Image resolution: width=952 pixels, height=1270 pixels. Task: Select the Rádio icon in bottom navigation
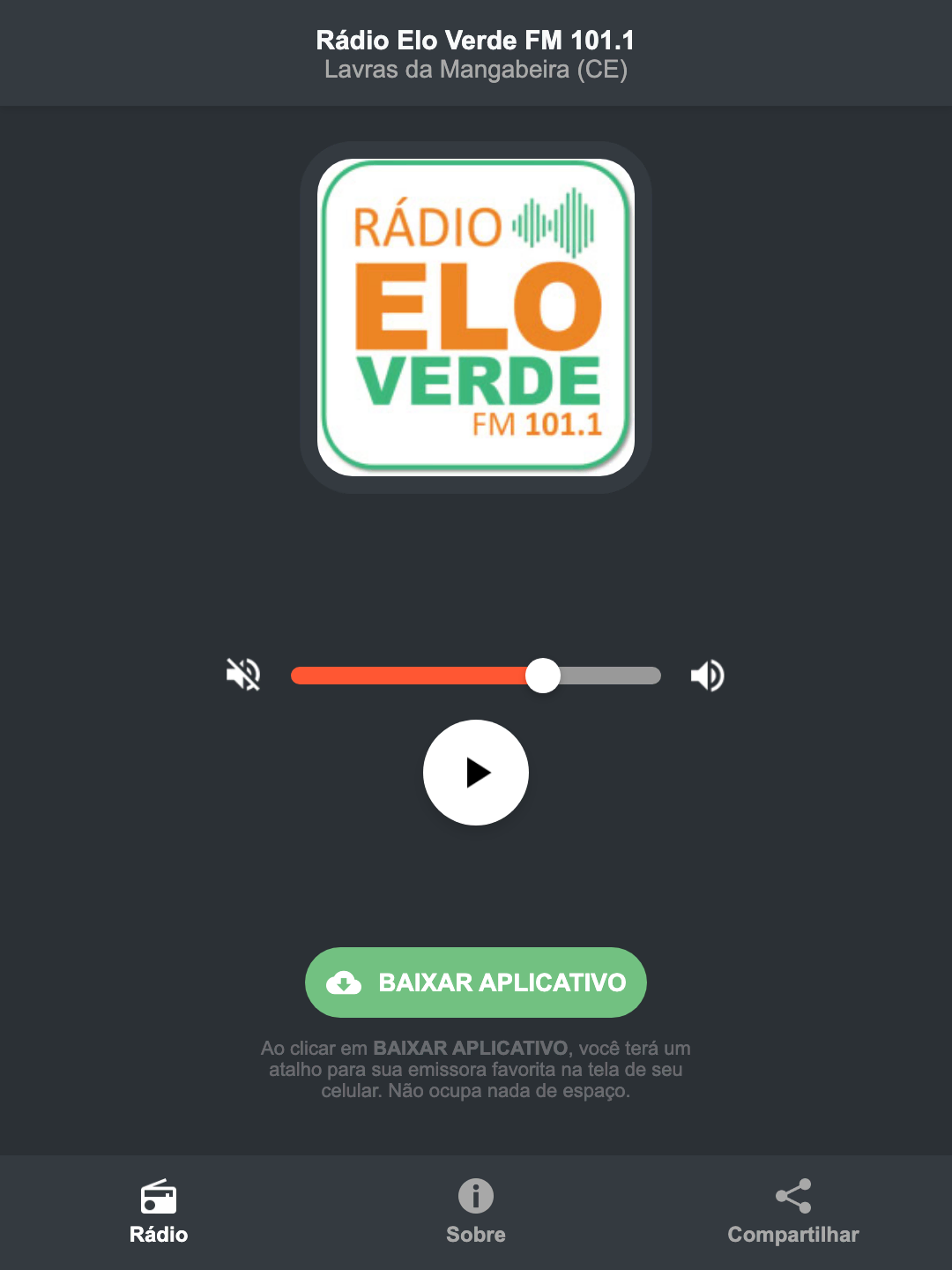(159, 1198)
